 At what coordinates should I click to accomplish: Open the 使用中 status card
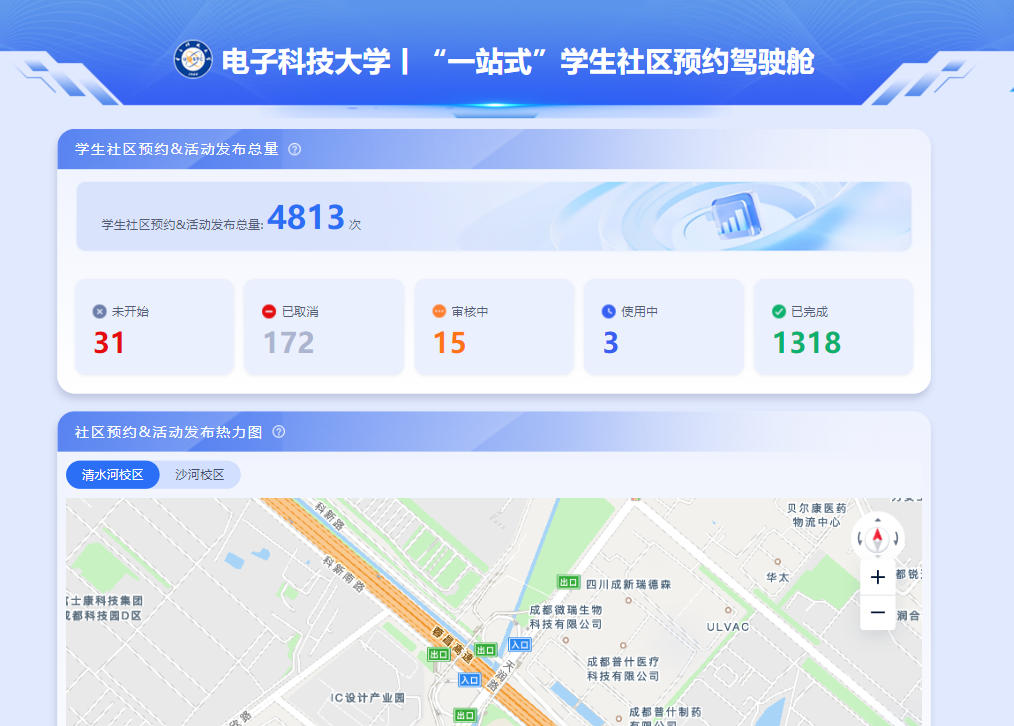pos(663,326)
